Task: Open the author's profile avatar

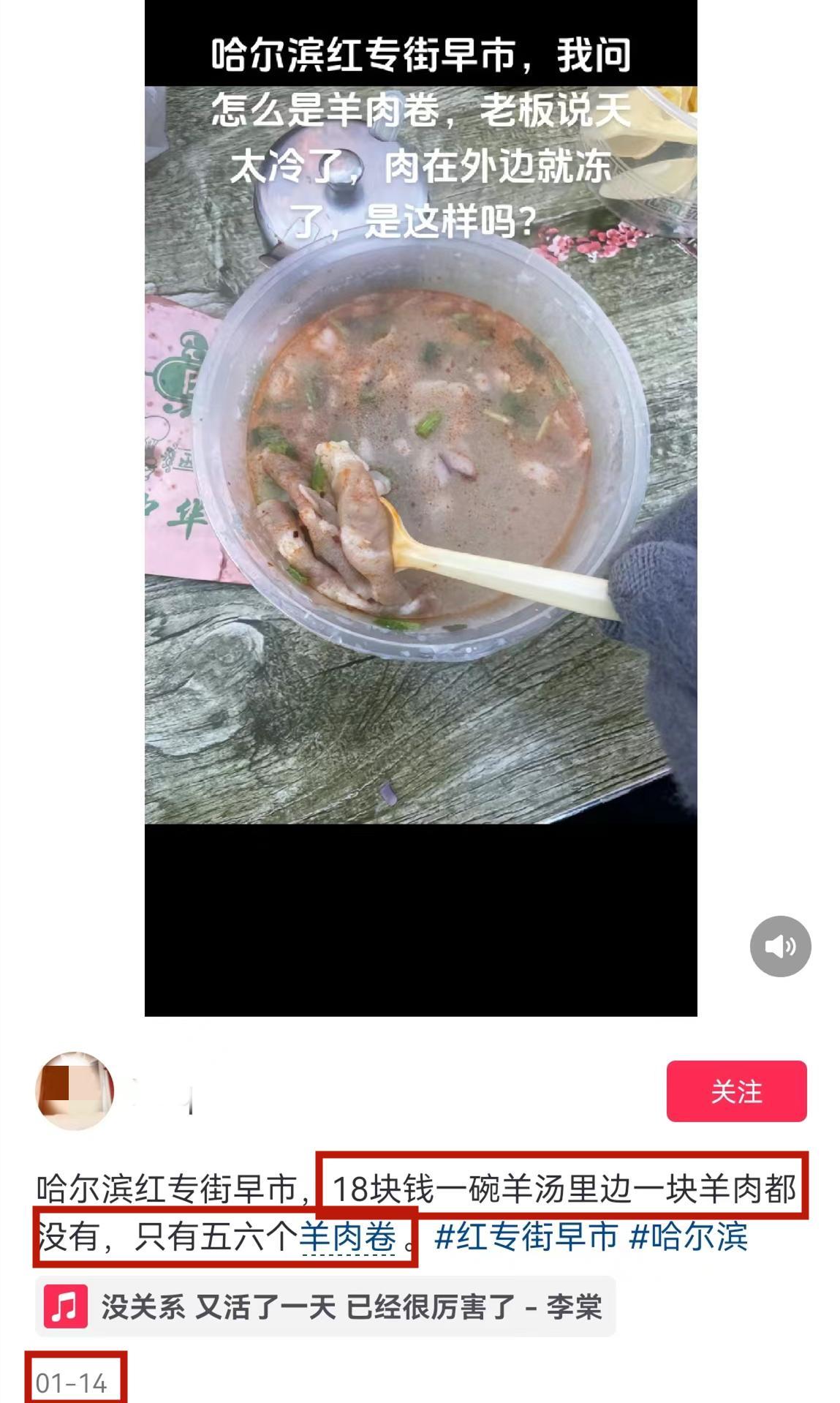Action: pyautogui.click(x=75, y=1091)
